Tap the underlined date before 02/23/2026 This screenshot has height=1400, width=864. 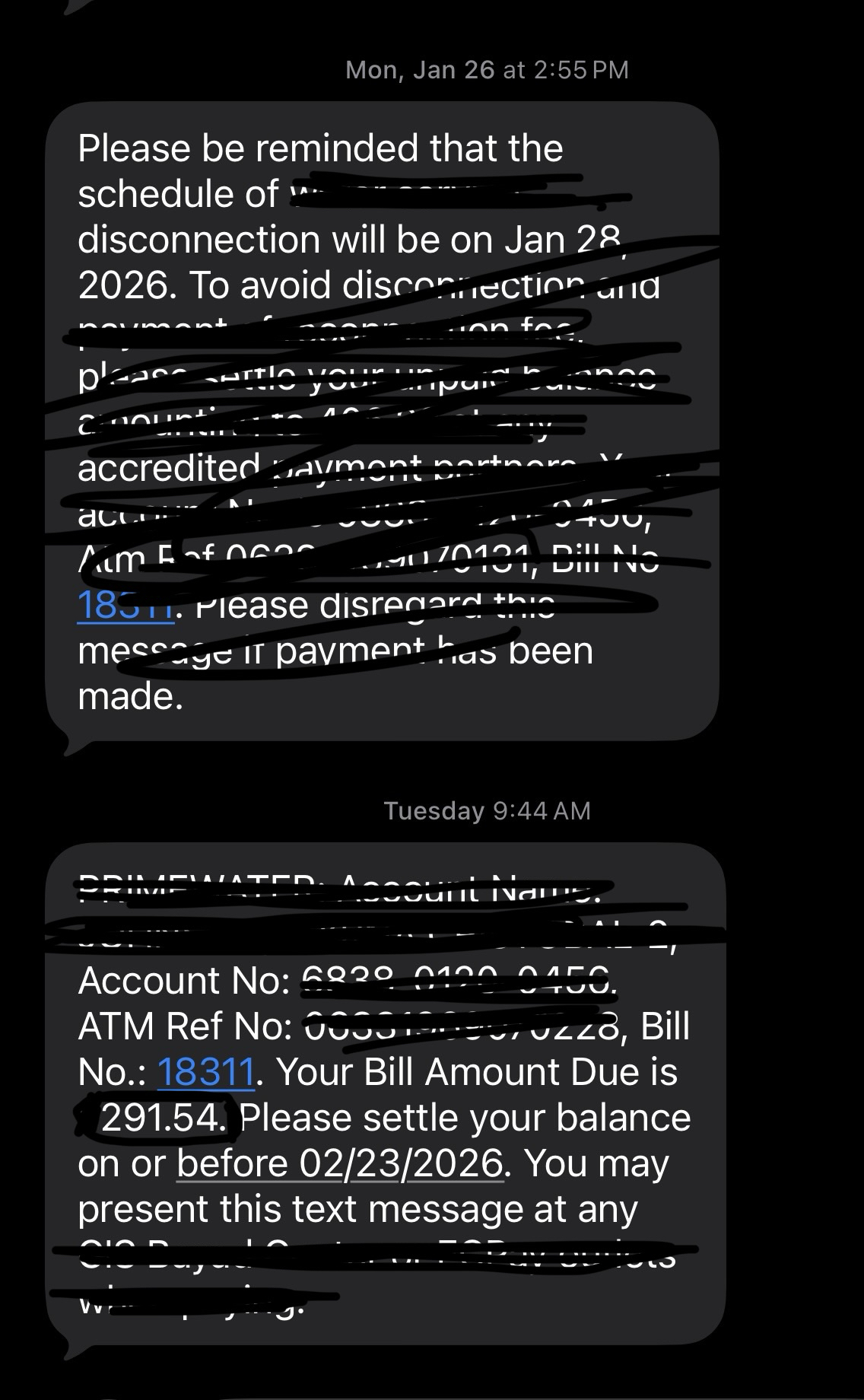point(340,1163)
